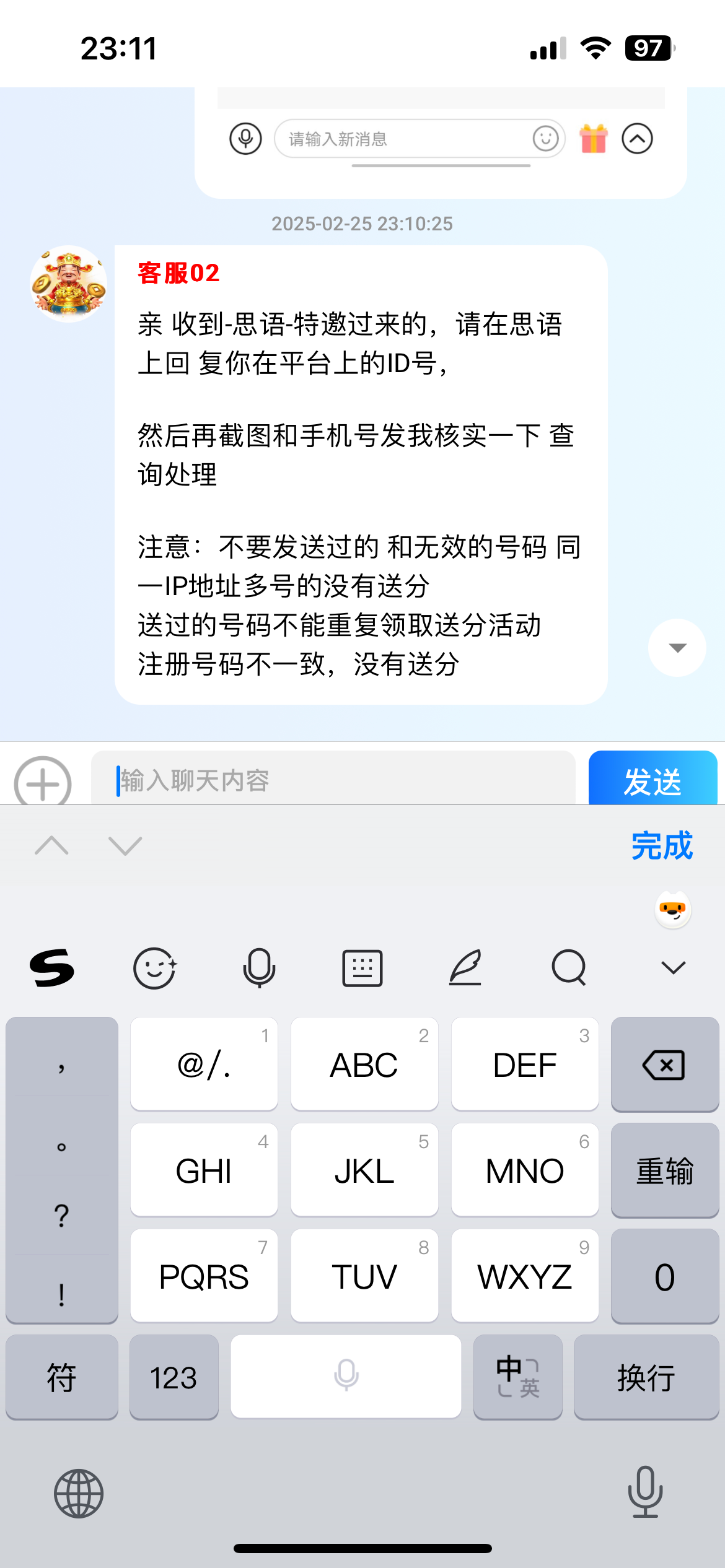Focus the 输入聊天内容 chat input field
Screen dimensions: 725x1568
coord(333,780)
